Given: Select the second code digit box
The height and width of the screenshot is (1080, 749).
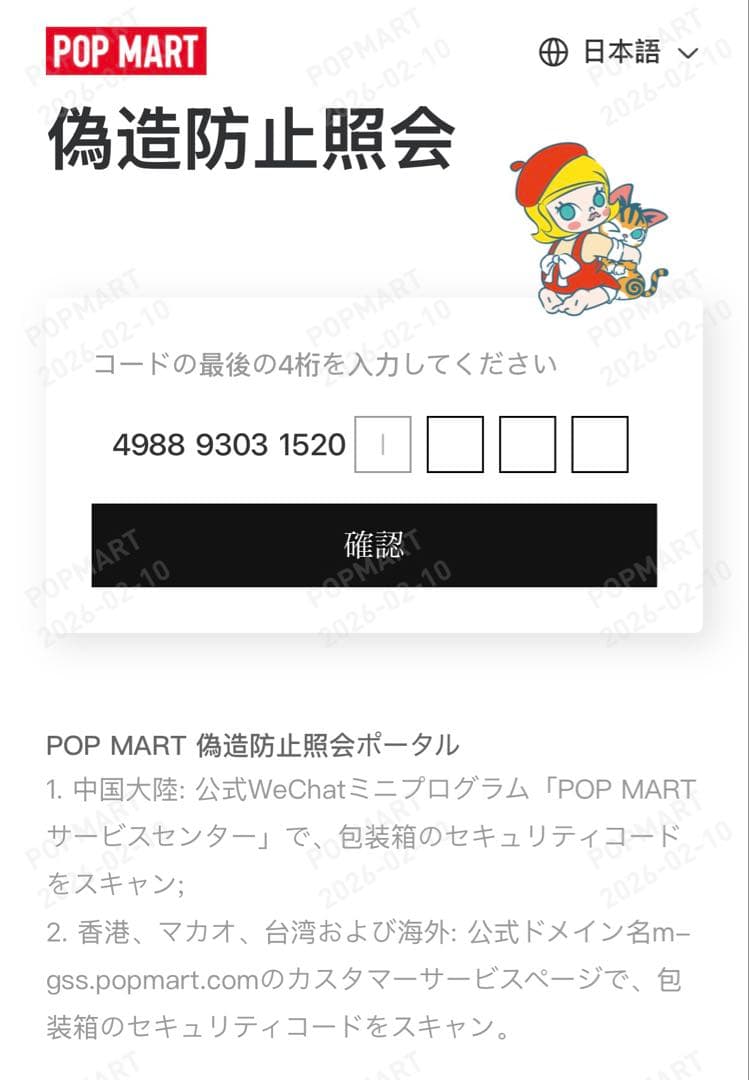Looking at the screenshot, I should point(455,444).
